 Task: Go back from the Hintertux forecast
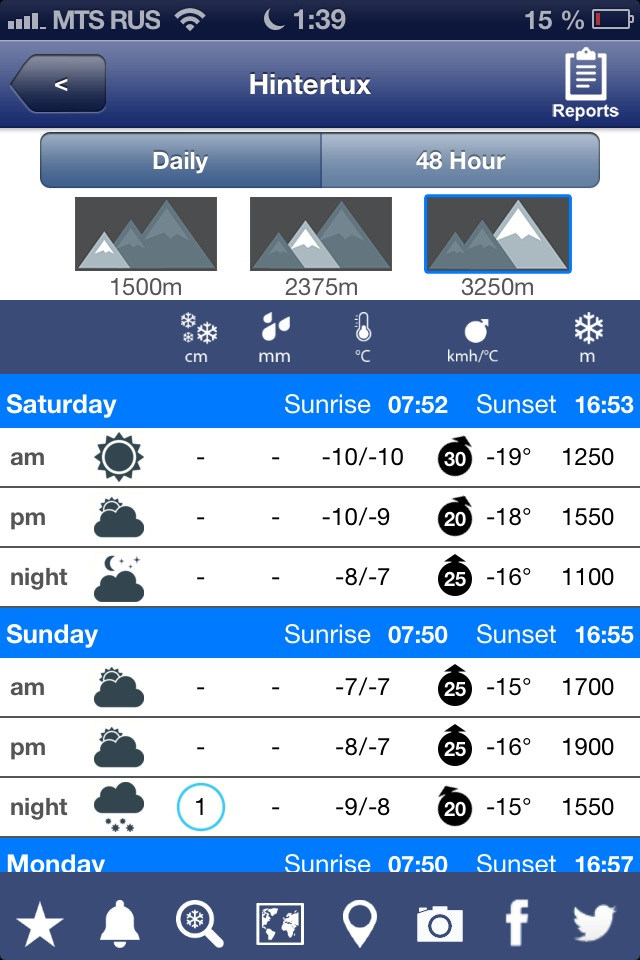coord(58,84)
